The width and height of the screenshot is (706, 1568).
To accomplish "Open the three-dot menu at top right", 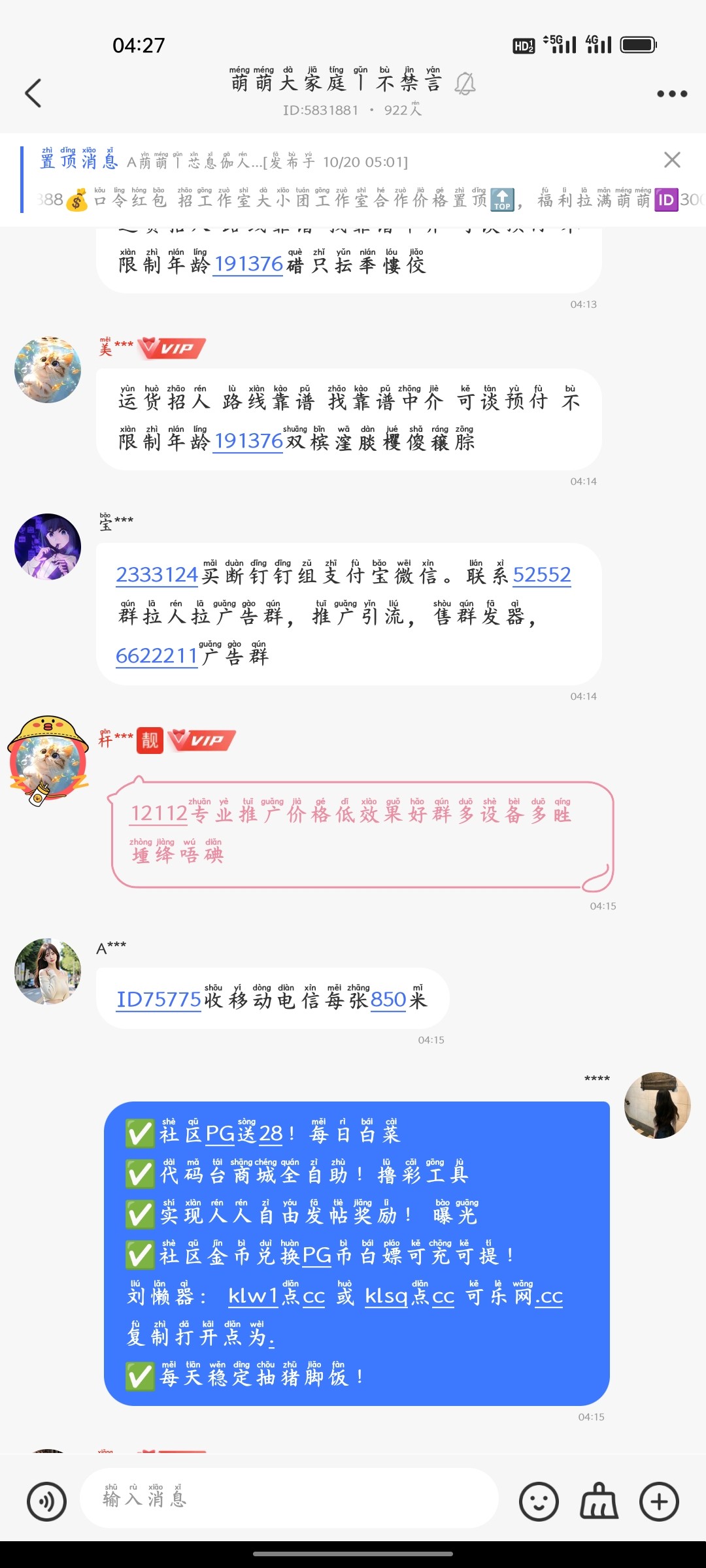I will pyautogui.click(x=671, y=93).
